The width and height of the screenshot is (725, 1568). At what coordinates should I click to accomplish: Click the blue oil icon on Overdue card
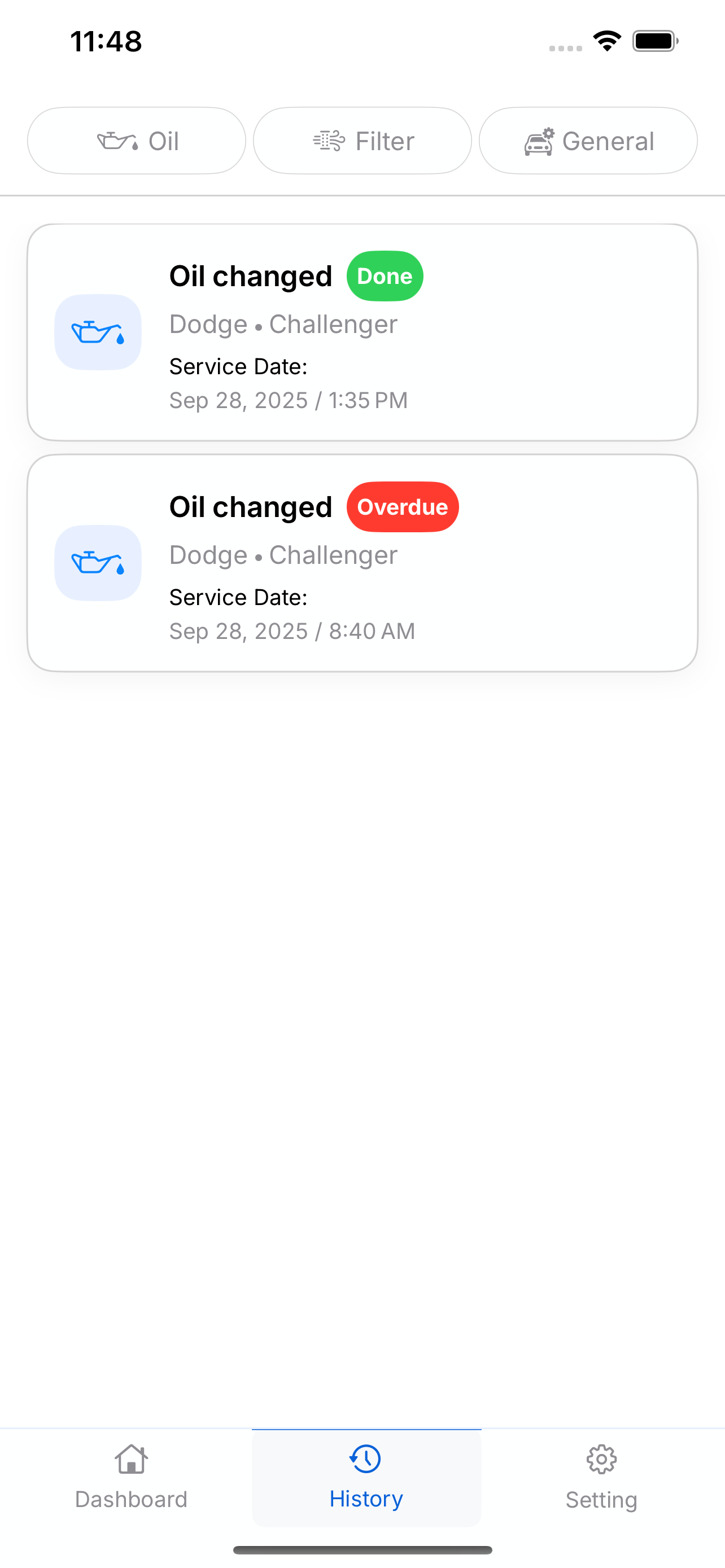(x=97, y=563)
